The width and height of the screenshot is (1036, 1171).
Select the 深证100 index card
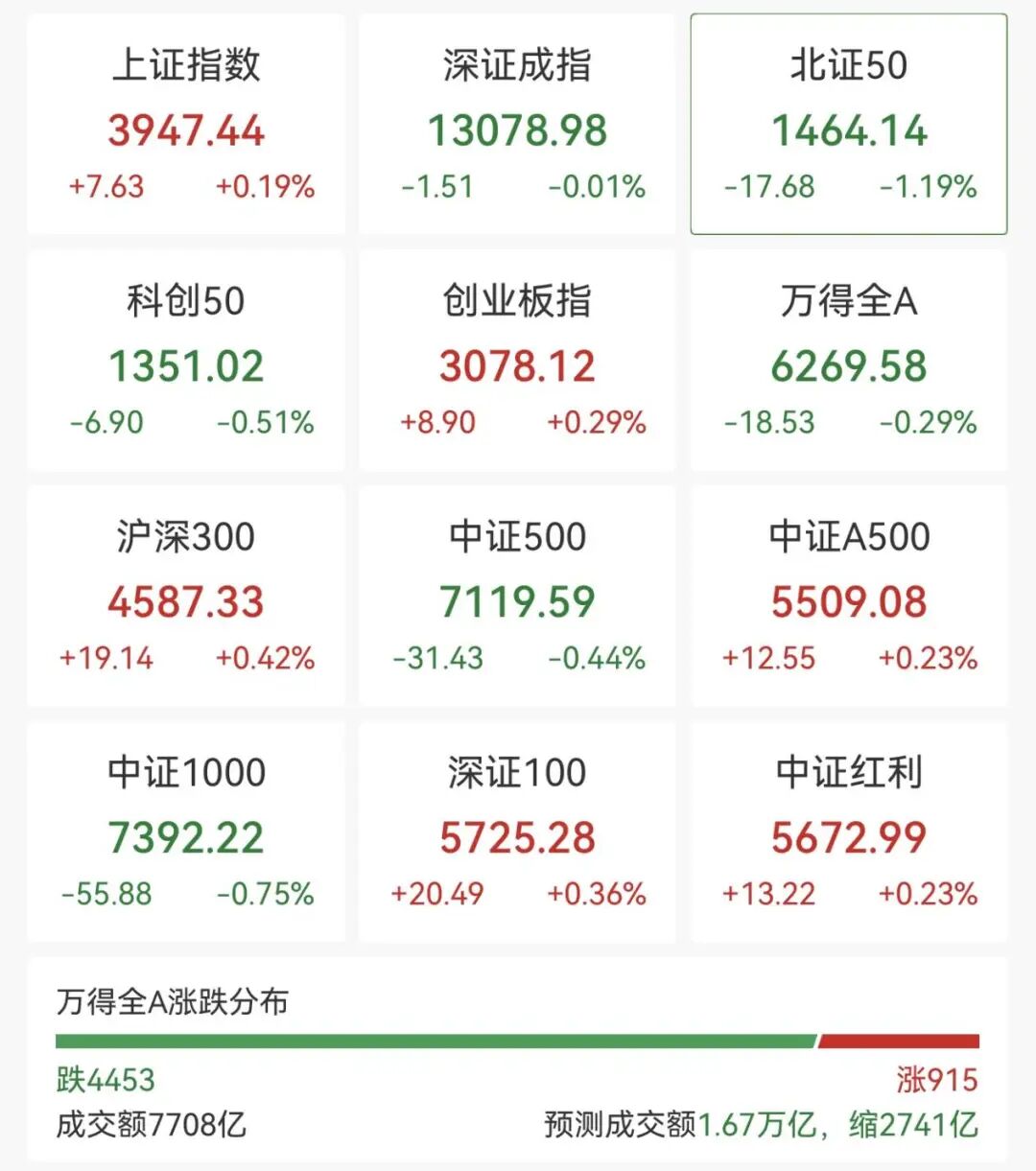click(x=517, y=832)
